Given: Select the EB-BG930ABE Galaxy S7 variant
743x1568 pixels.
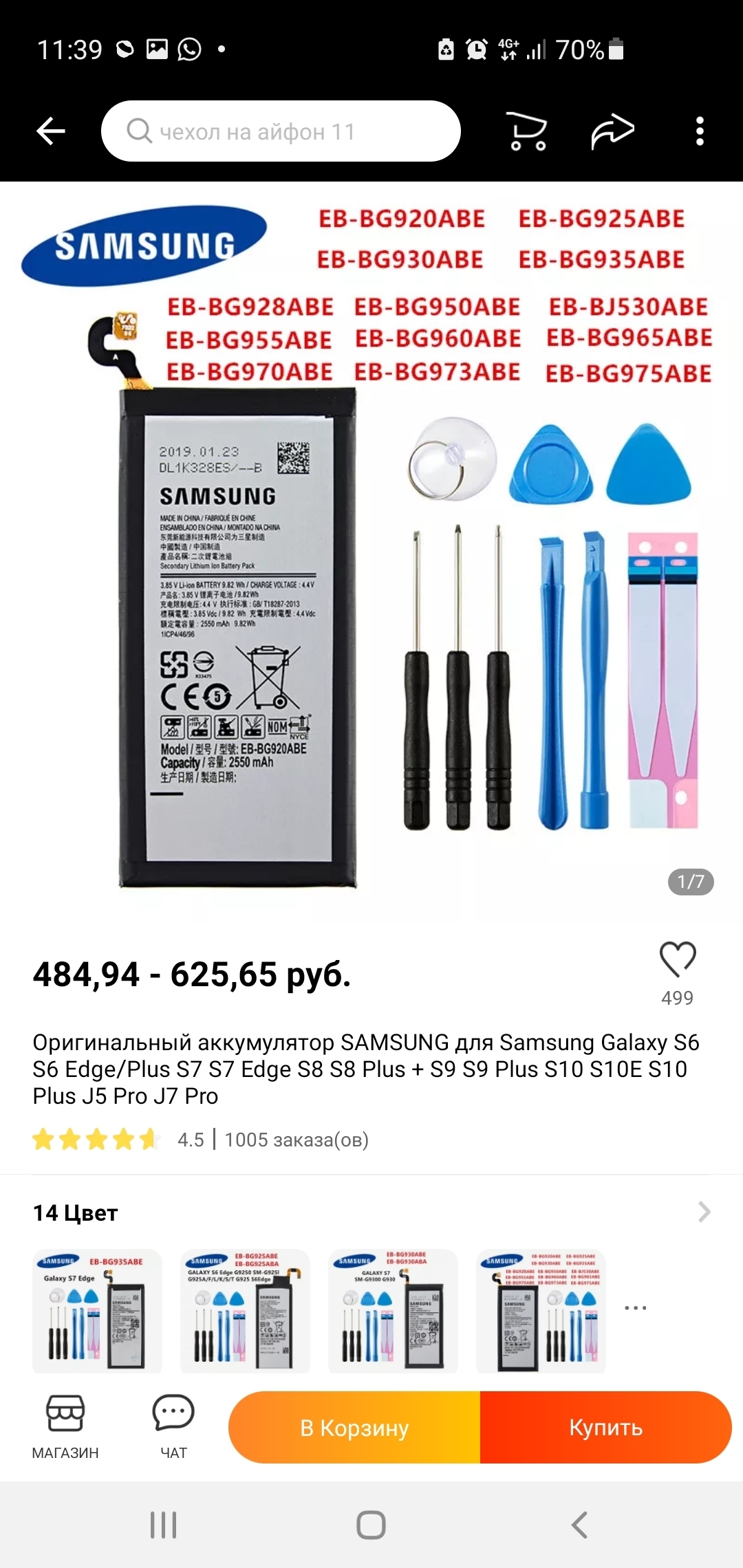Looking at the screenshot, I should coord(393,1311).
